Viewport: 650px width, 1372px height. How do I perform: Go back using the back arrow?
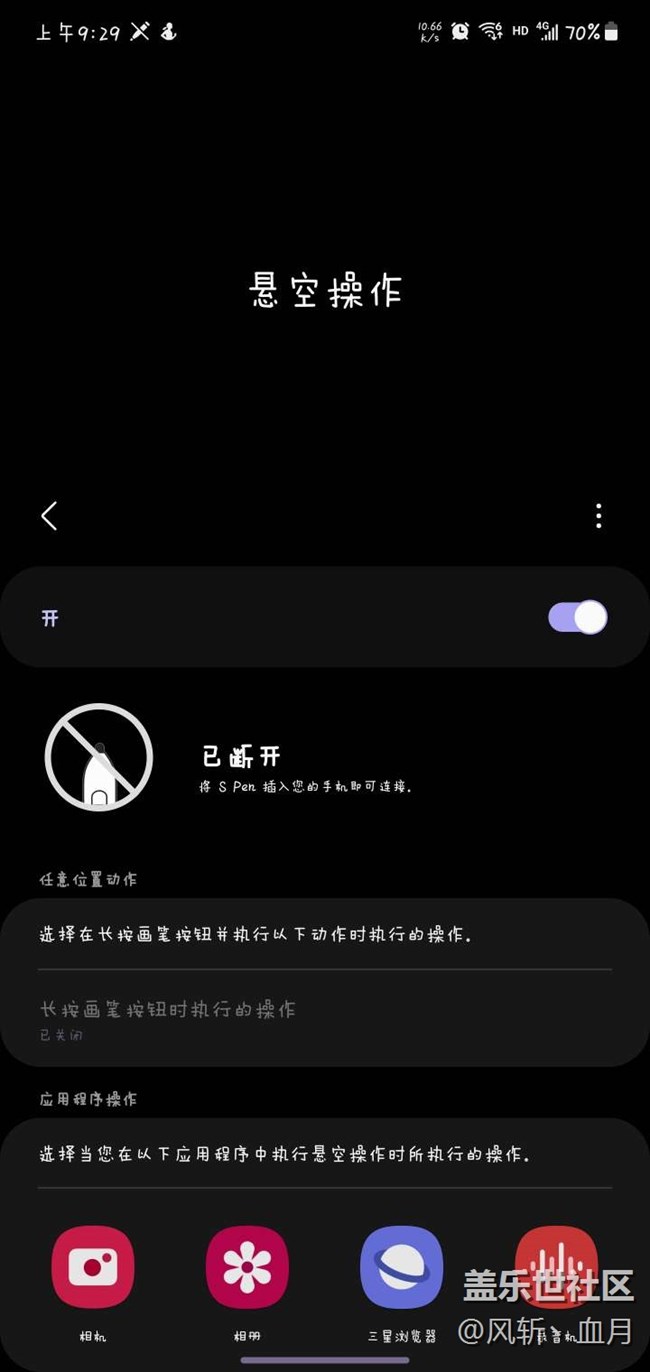pyautogui.click(x=49, y=516)
